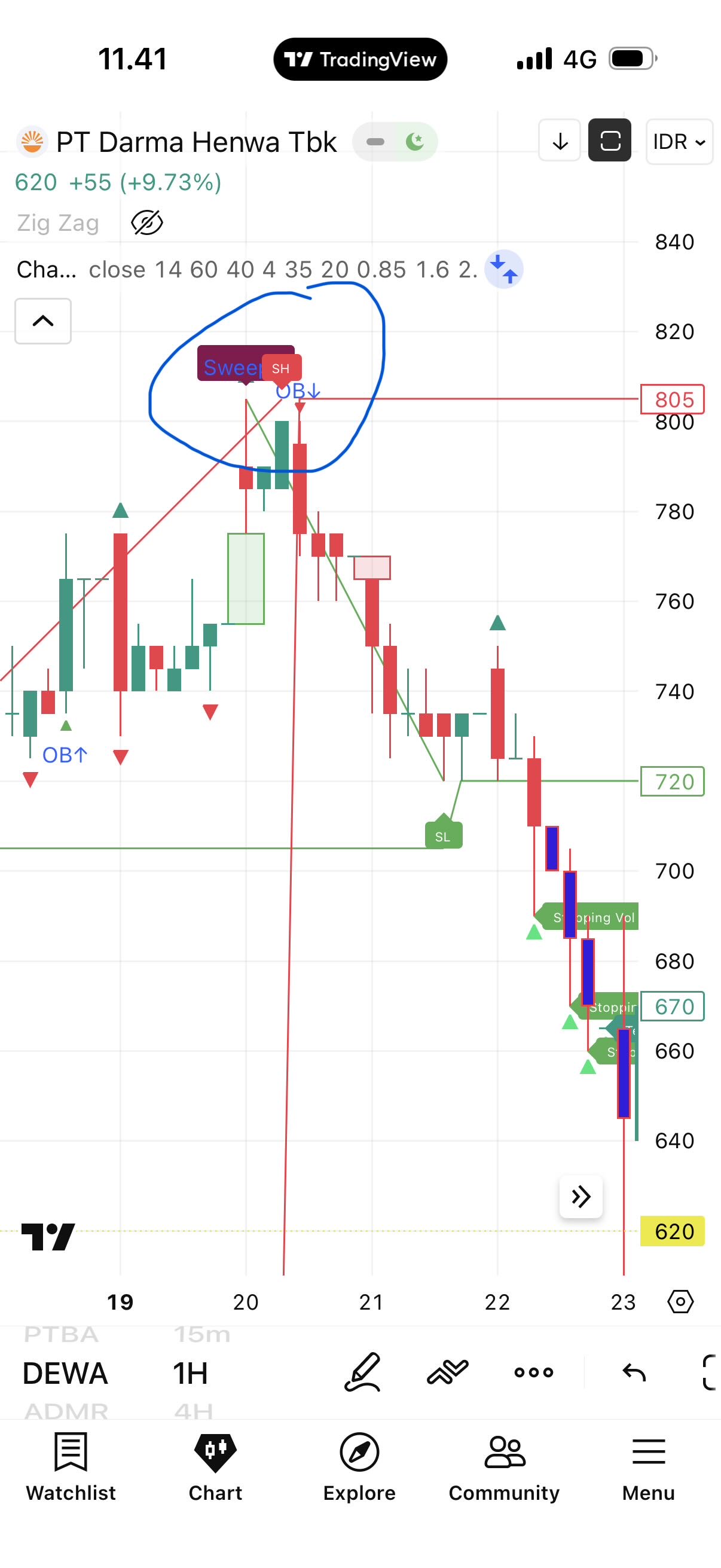Jump to the latest bar with double arrow
Viewport: 721px width, 1568px height.
point(581,1196)
